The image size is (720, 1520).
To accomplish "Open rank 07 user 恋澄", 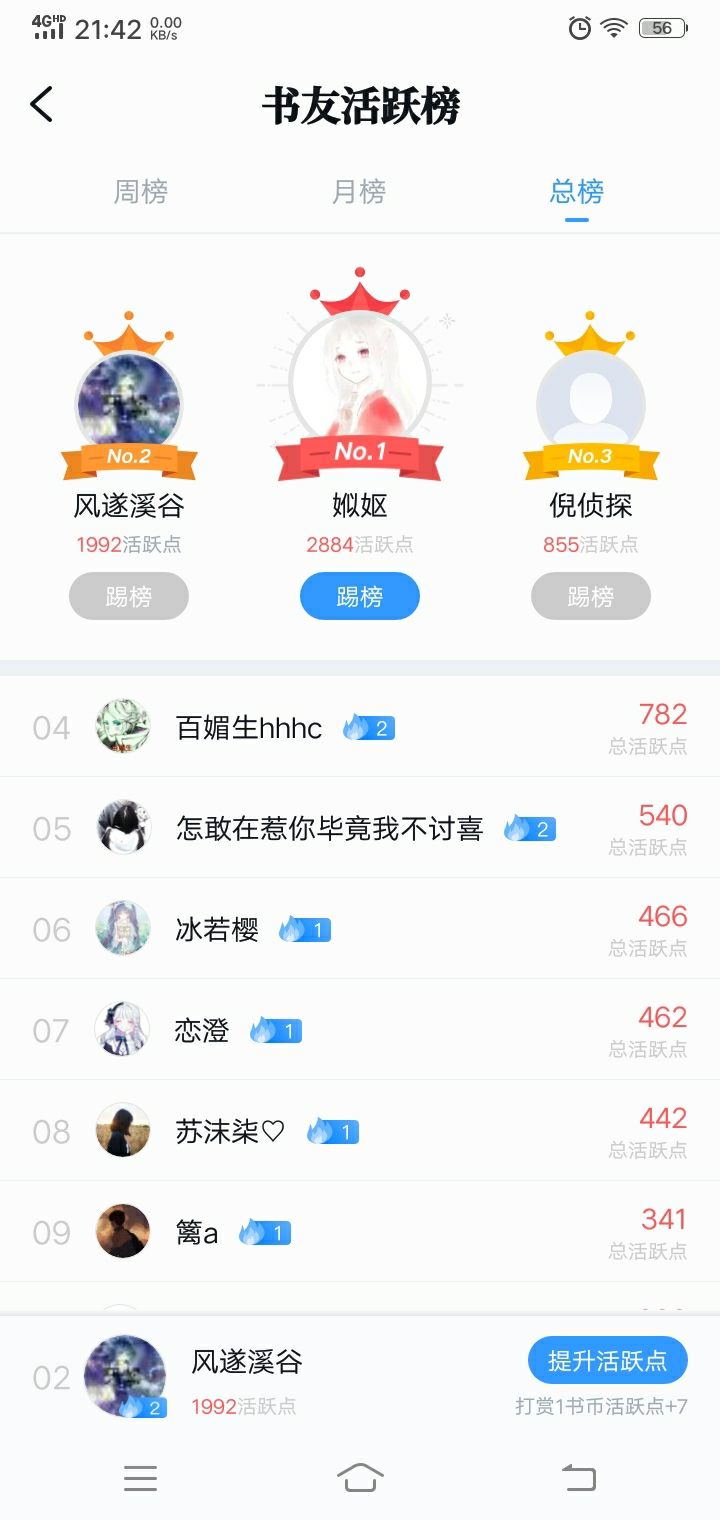I will [x=202, y=1031].
